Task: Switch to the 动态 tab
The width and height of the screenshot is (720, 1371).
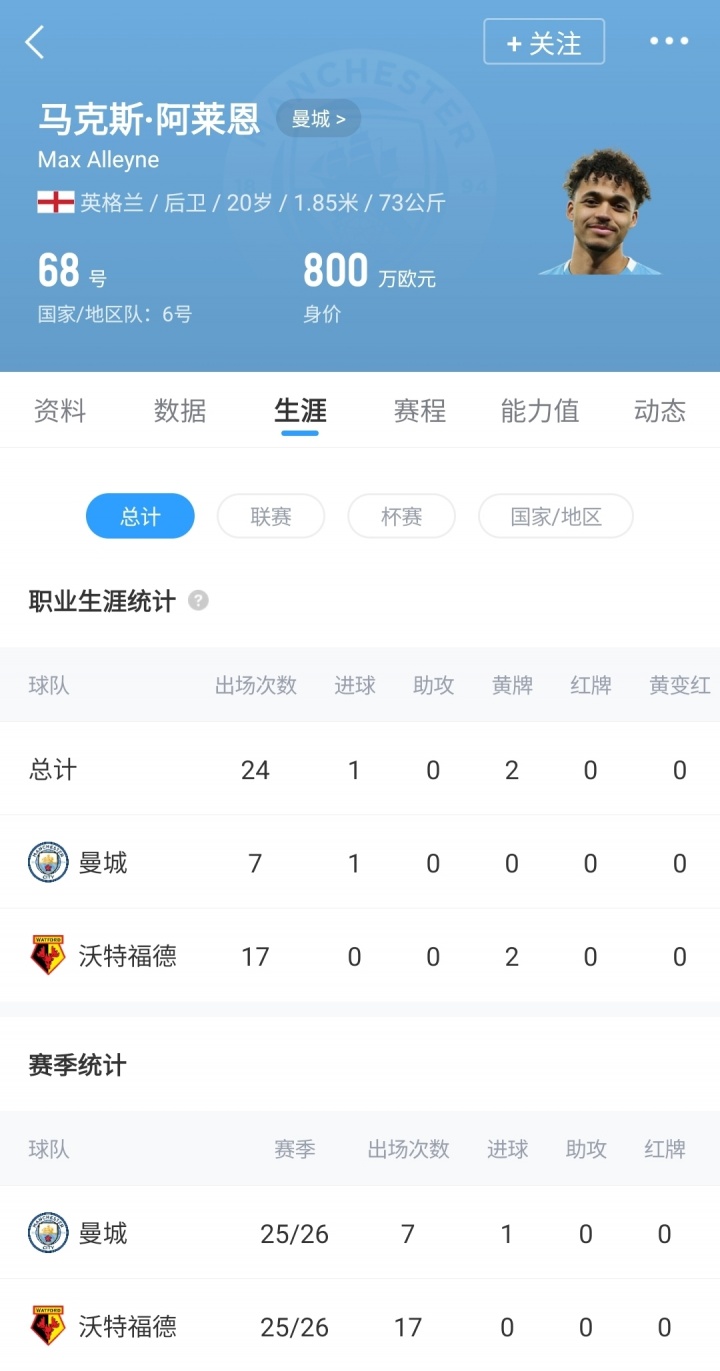Action: tap(660, 411)
